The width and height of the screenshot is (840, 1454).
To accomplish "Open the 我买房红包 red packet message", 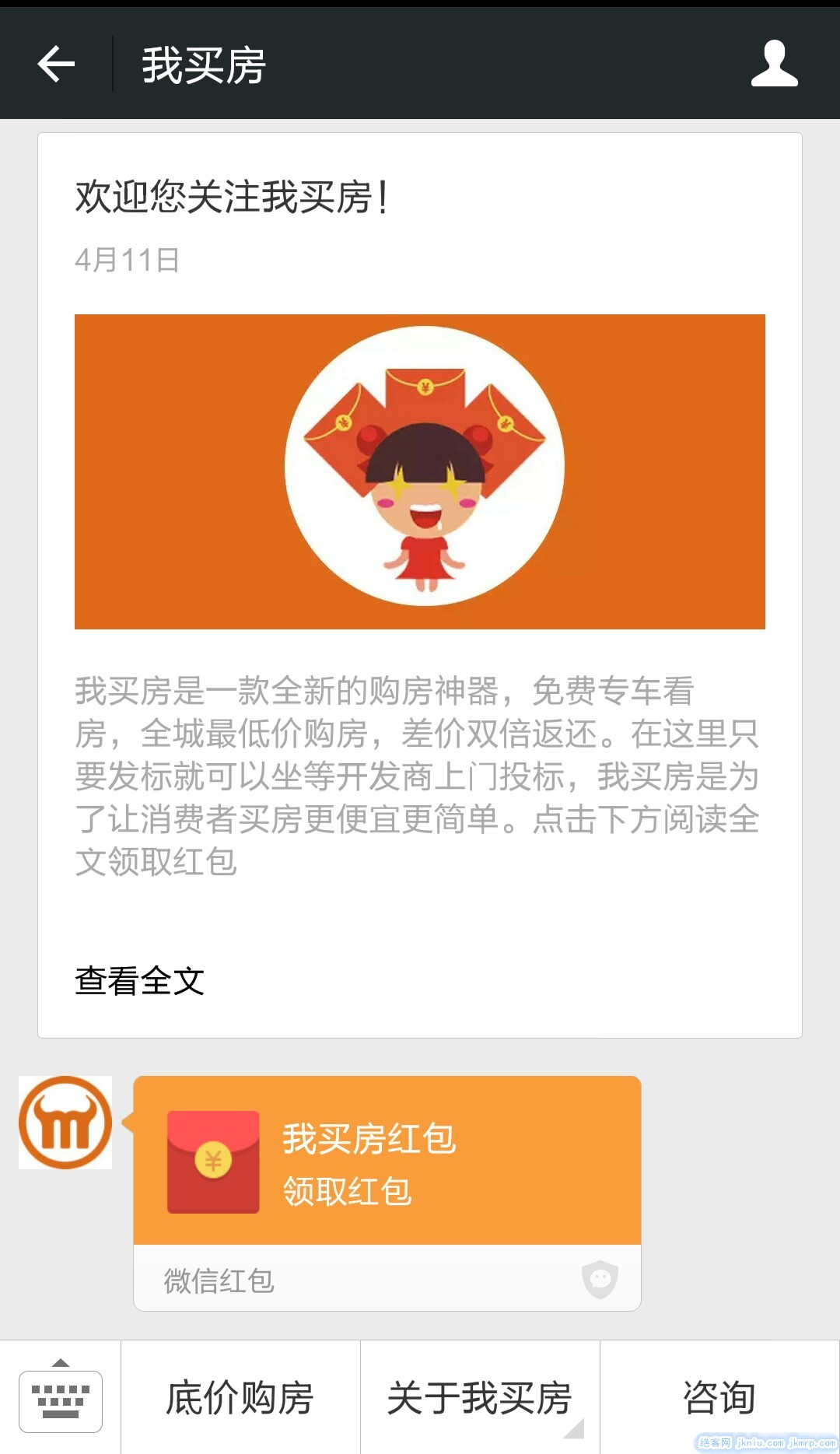I will click(x=387, y=1161).
